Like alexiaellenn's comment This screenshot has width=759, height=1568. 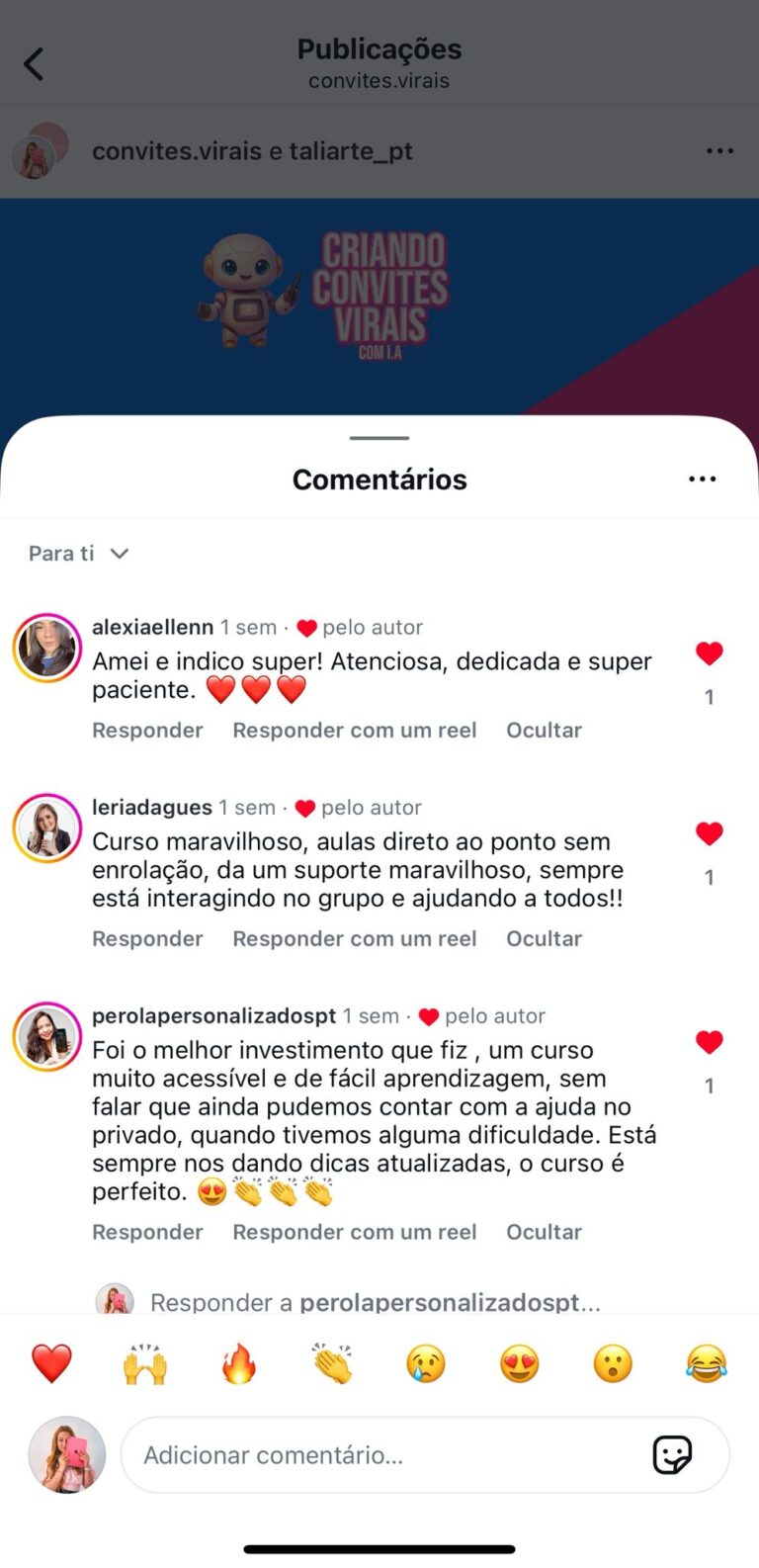point(709,653)
